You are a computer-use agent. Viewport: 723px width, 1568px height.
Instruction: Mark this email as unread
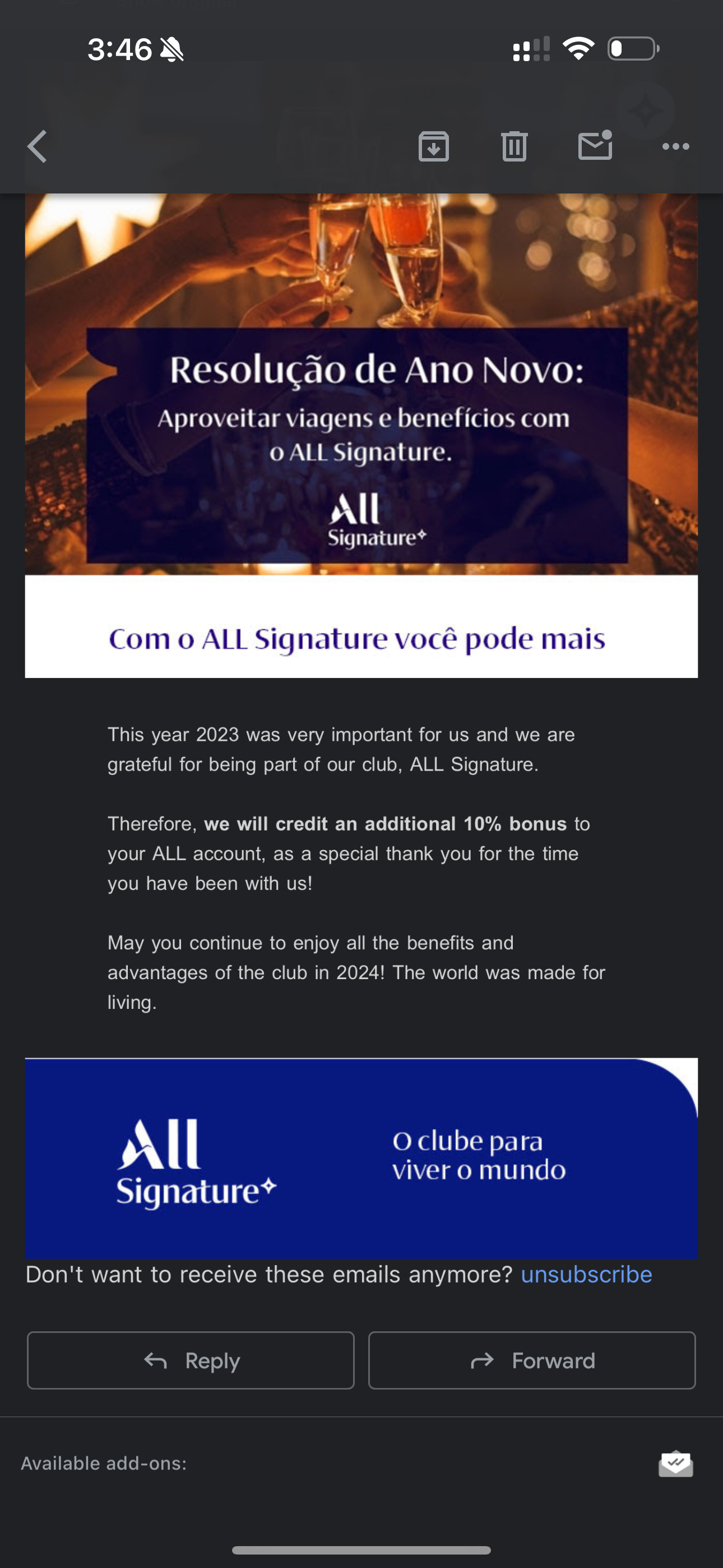(x=595, y=146)
